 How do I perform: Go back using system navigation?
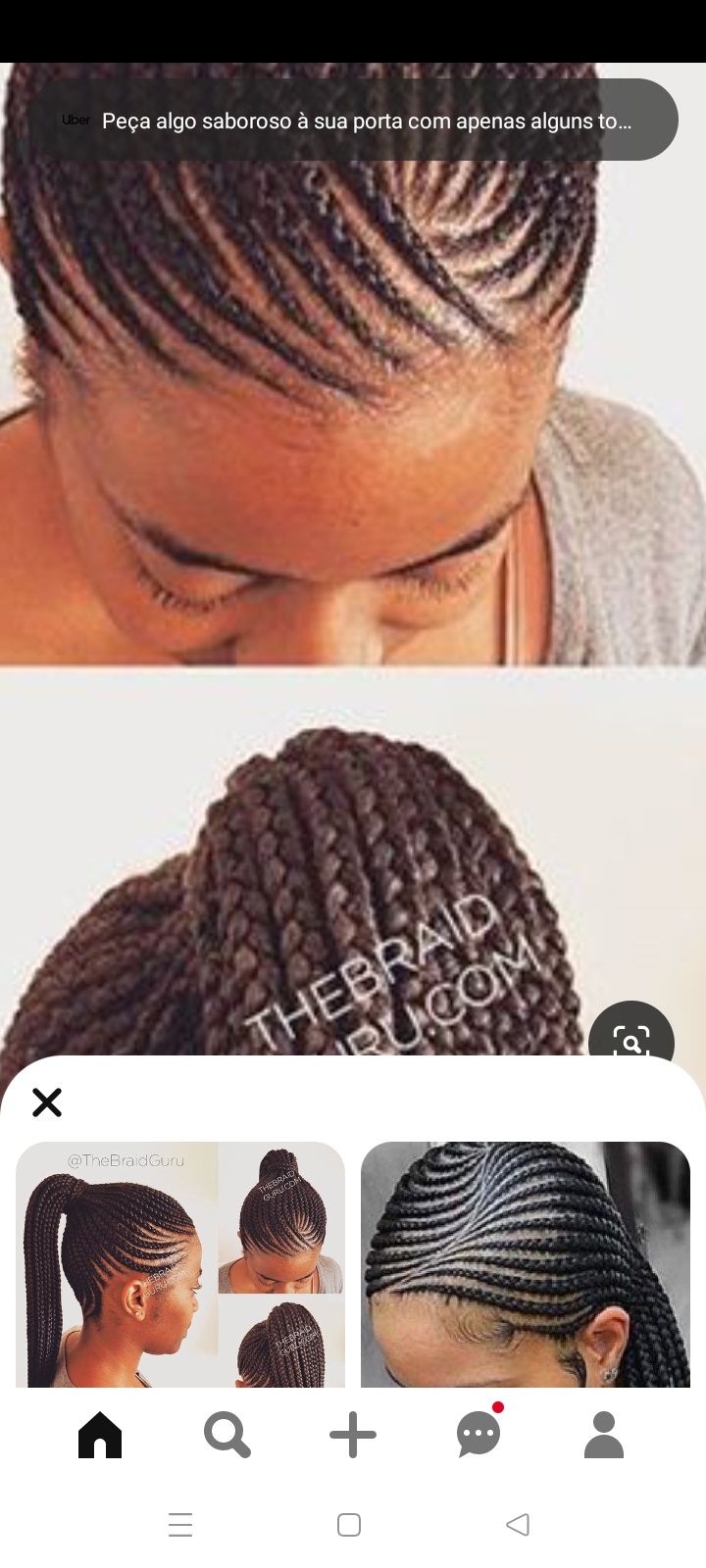click(518, 1525)
